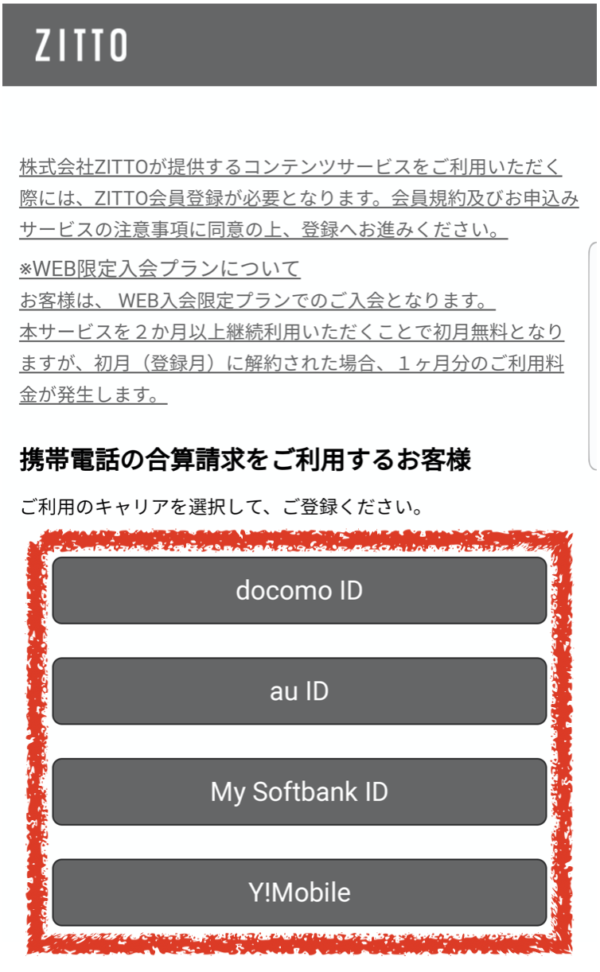Screen dimensions: 600x972
Task: Choose au ID for registration
Action: point(299,691)
